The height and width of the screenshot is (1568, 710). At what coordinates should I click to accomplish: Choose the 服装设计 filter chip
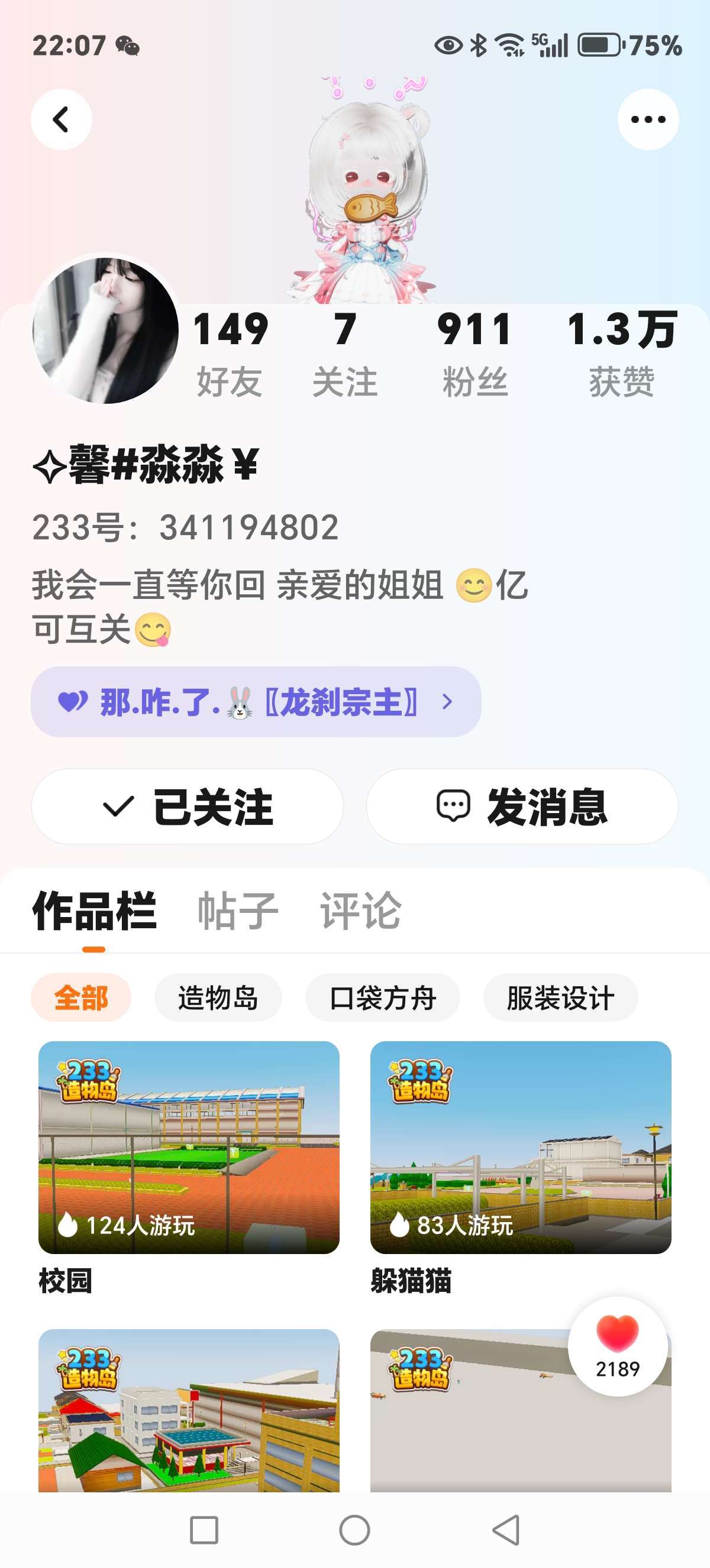pyautogui.click(x=560, y=997)
